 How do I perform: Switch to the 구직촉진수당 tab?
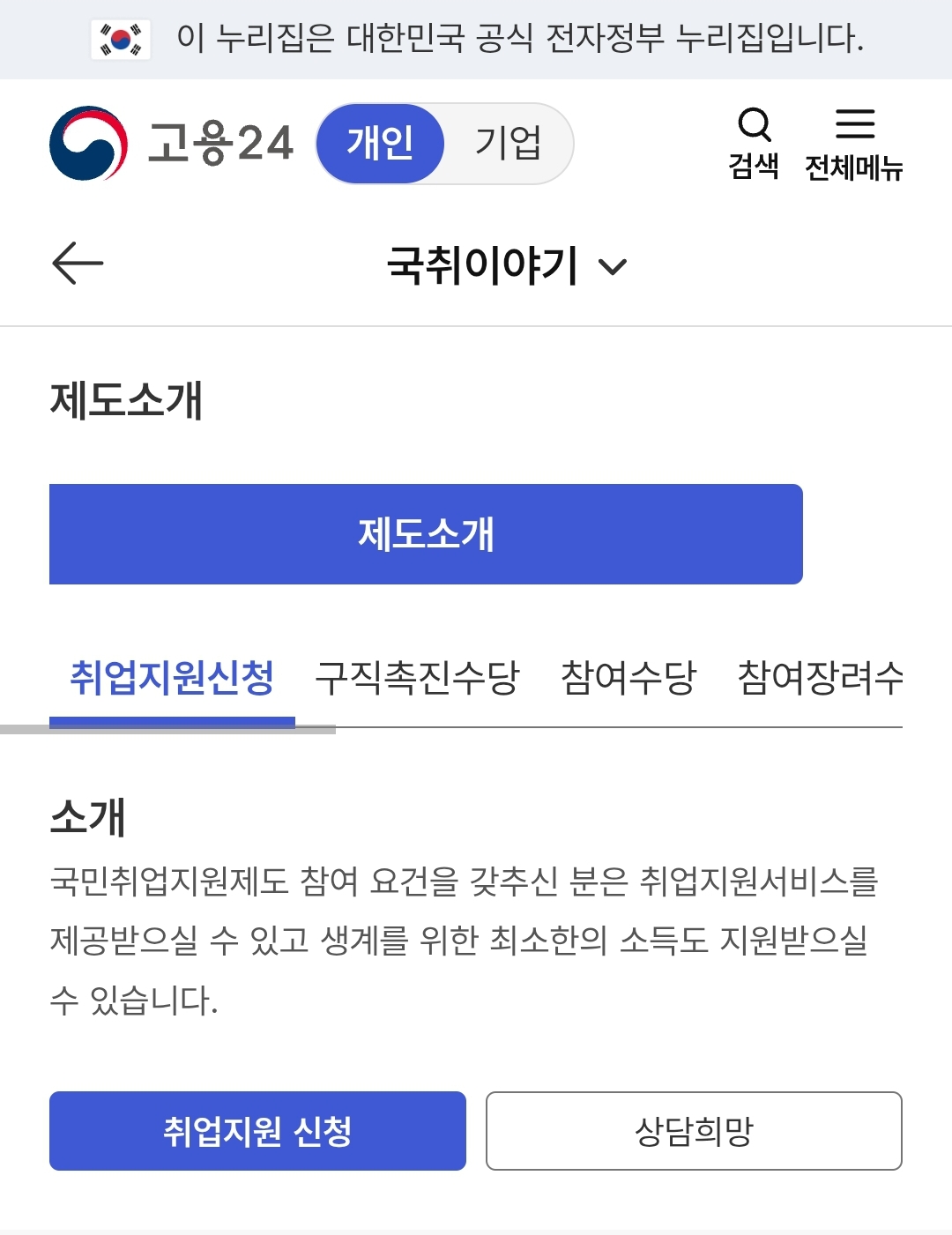[417, 678]
